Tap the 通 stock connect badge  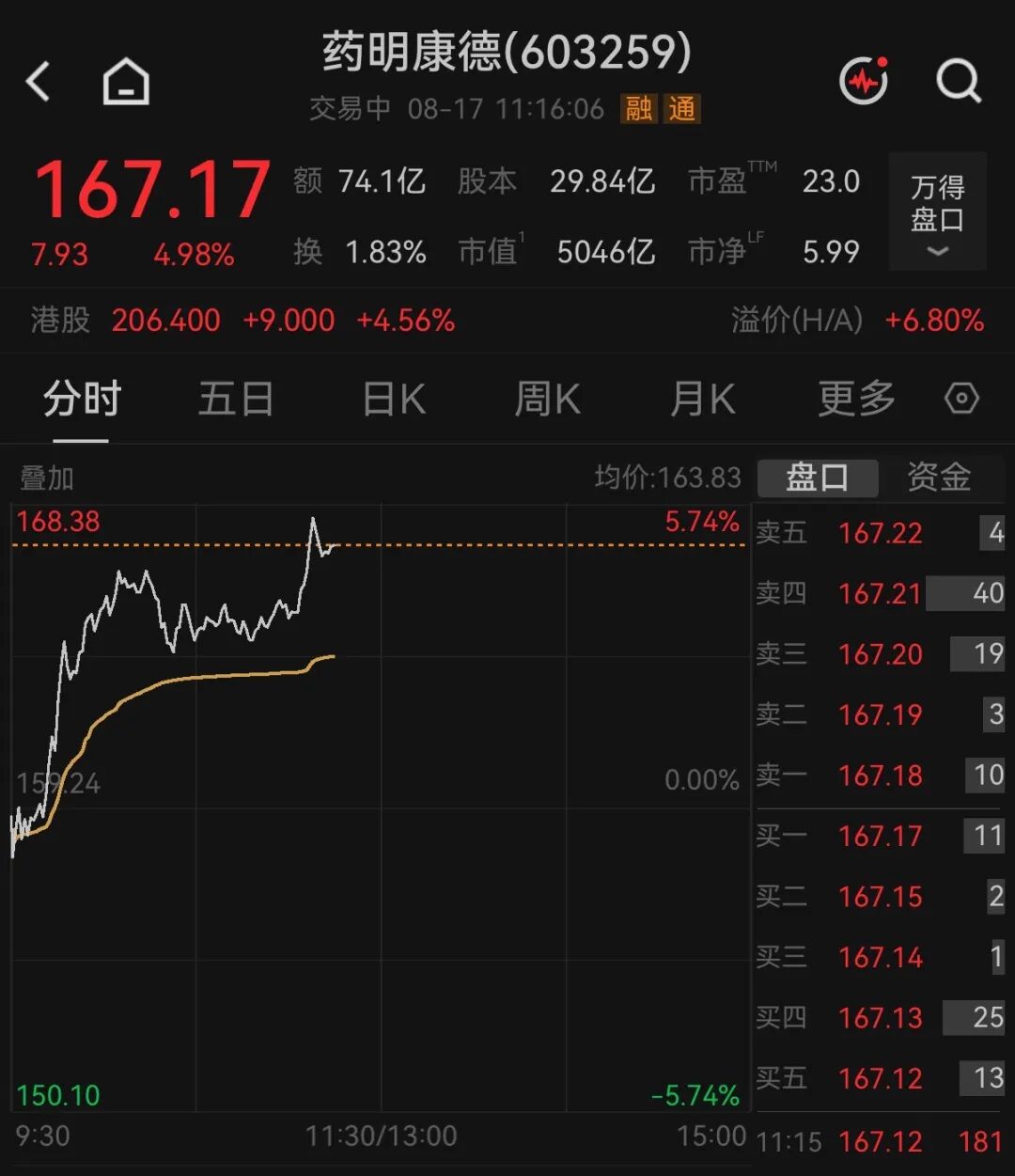coord(681,109)
